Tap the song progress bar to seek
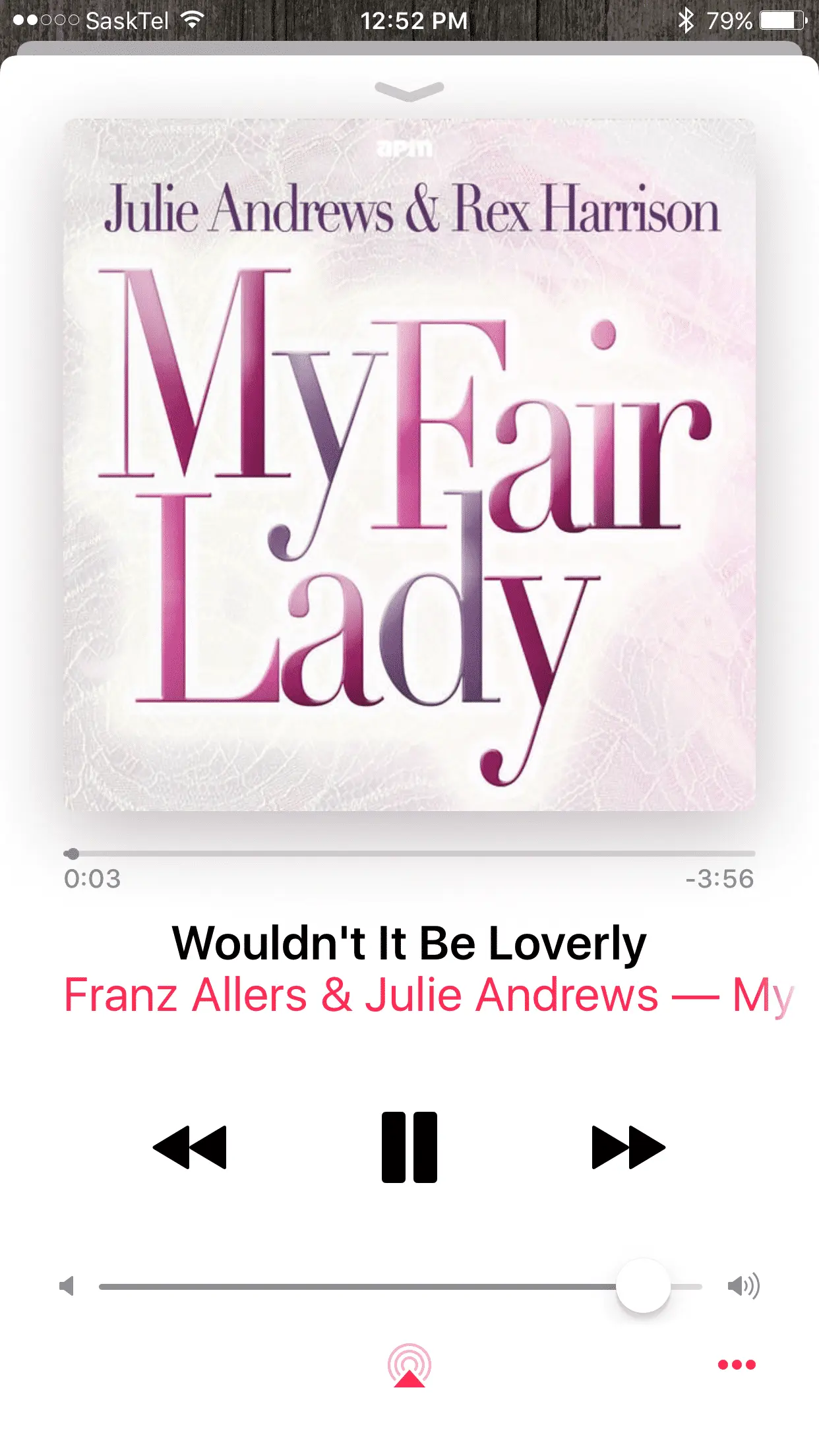819x1456 pixels. click(x=409, y=853)
